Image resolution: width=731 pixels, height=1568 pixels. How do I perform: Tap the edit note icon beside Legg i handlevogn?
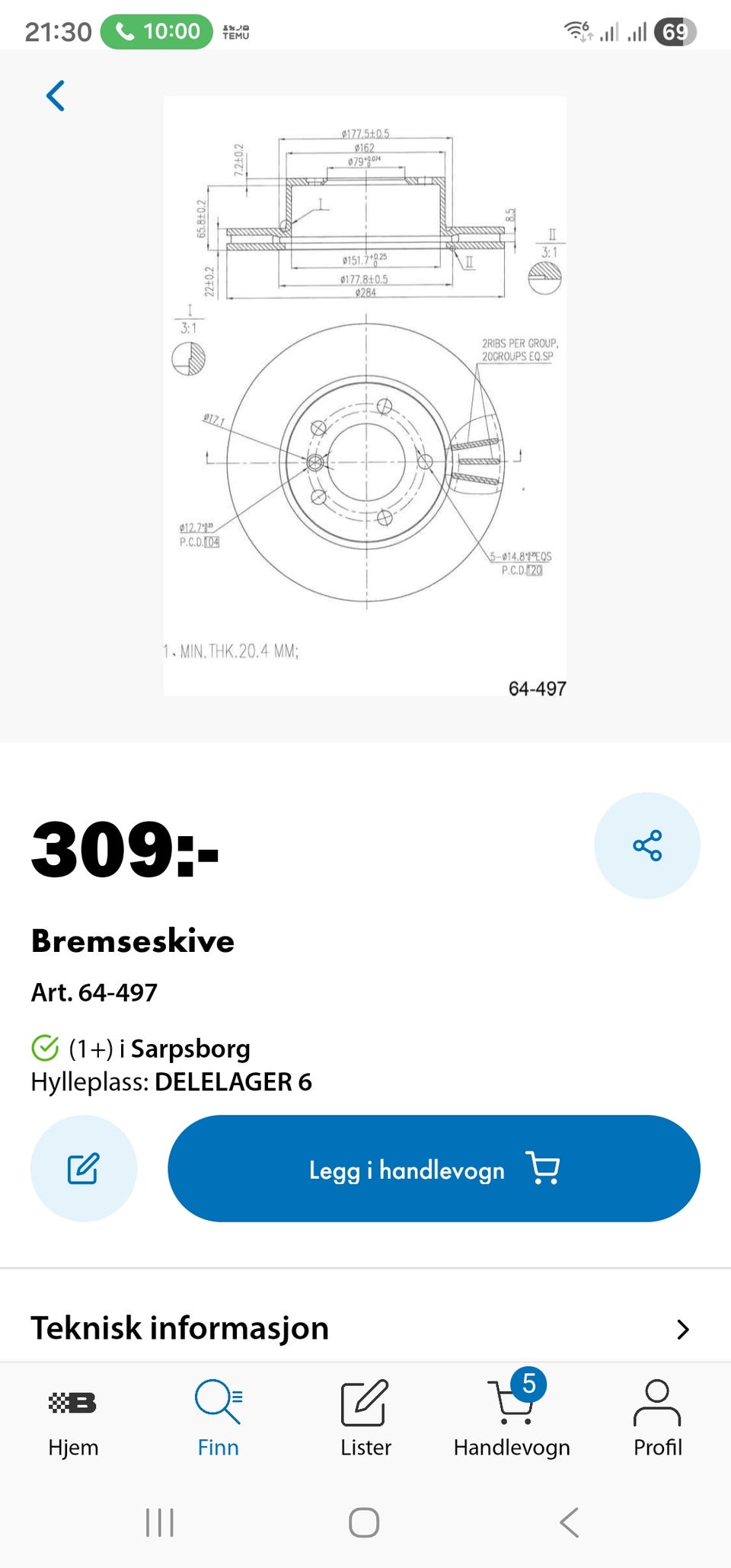click(x=85, y=1170)
